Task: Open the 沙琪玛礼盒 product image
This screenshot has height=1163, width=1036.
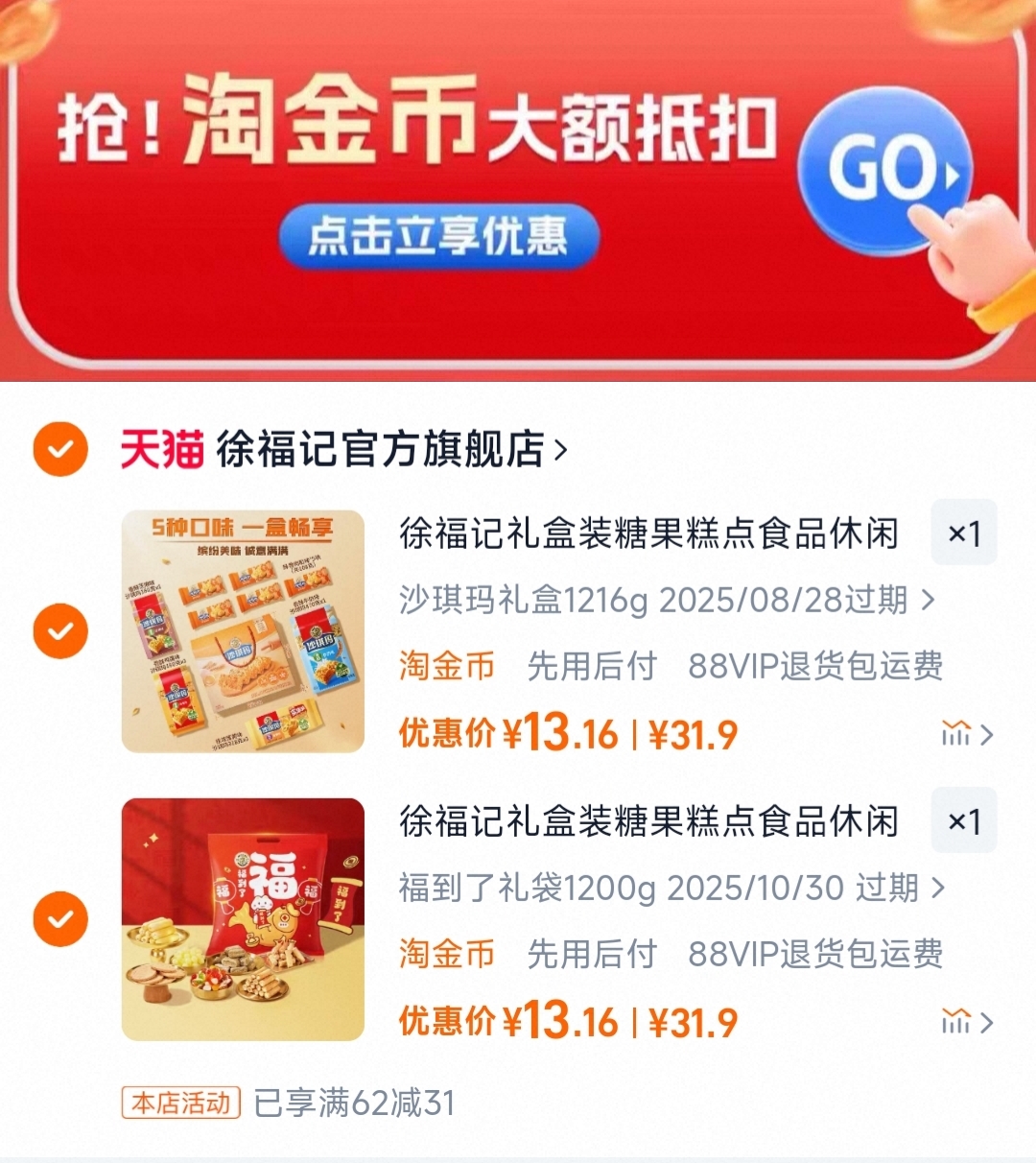Action: click(x=243, y=630)
